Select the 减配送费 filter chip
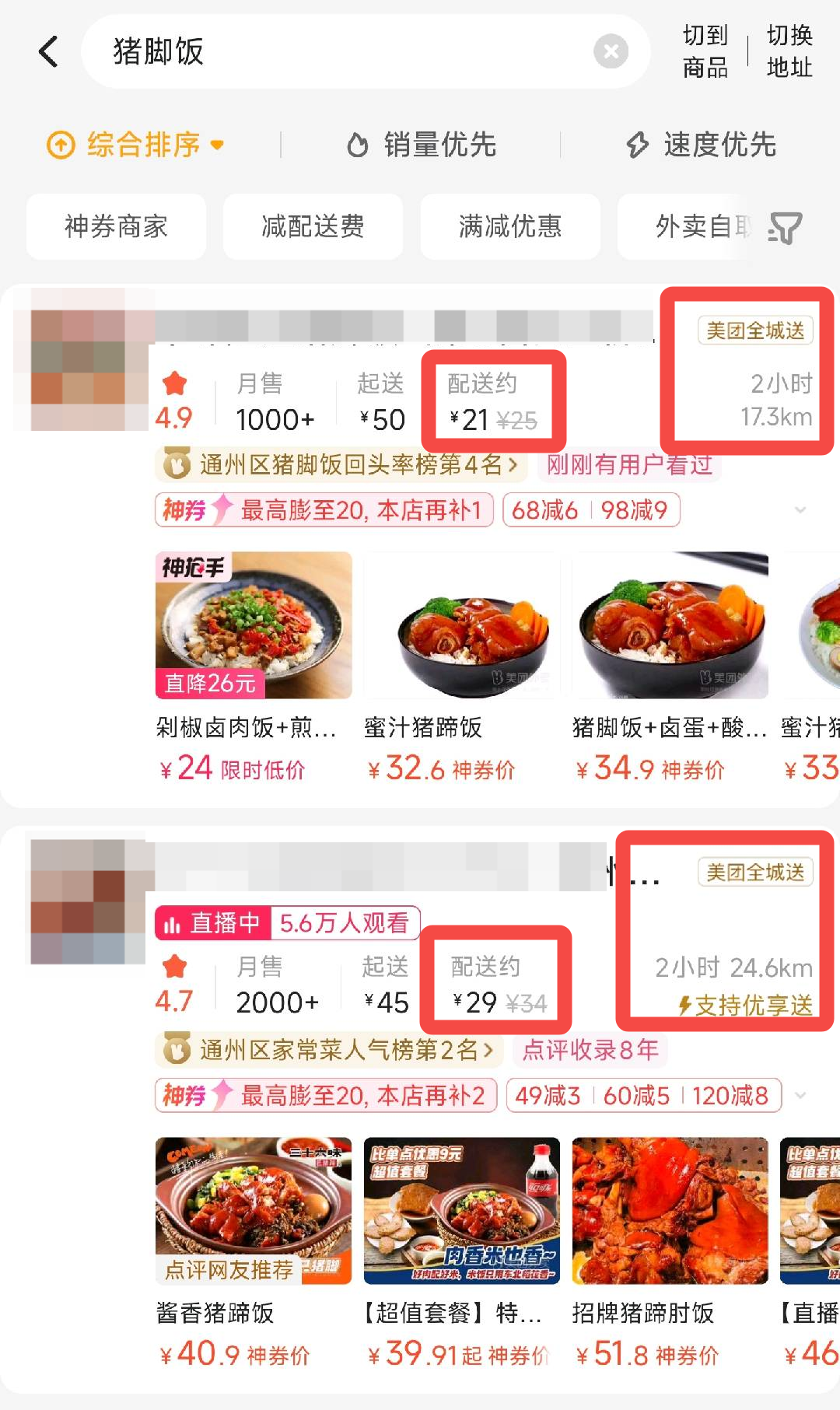Image resolution: width=840 pixels, height=1410 pixels. pyautogui.click(x=313, y=226)
